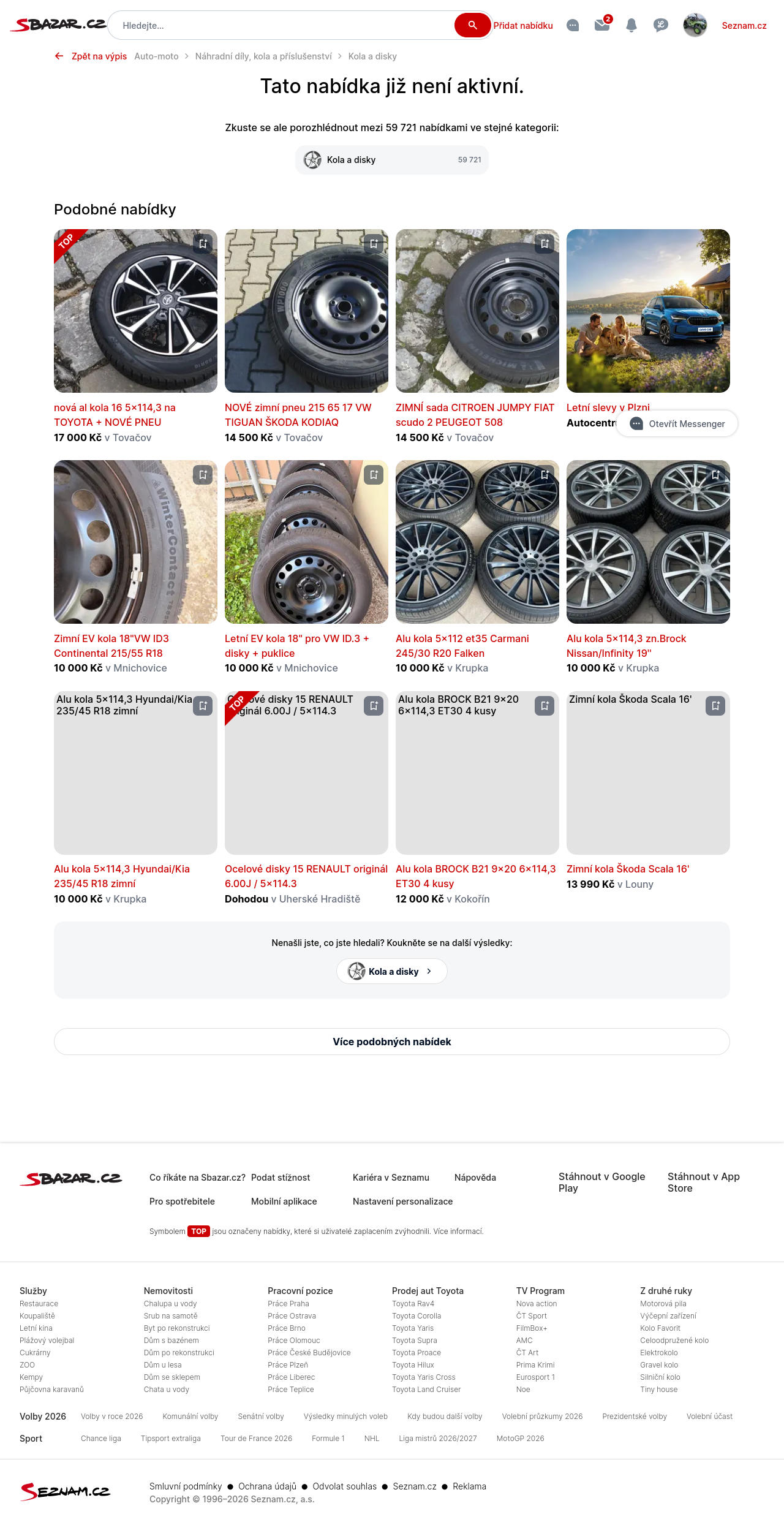Viewport: 784px width, 1525px height.
Task: Open Kola a disky category with 59 721 listings
Action: [x=392, y=160]
